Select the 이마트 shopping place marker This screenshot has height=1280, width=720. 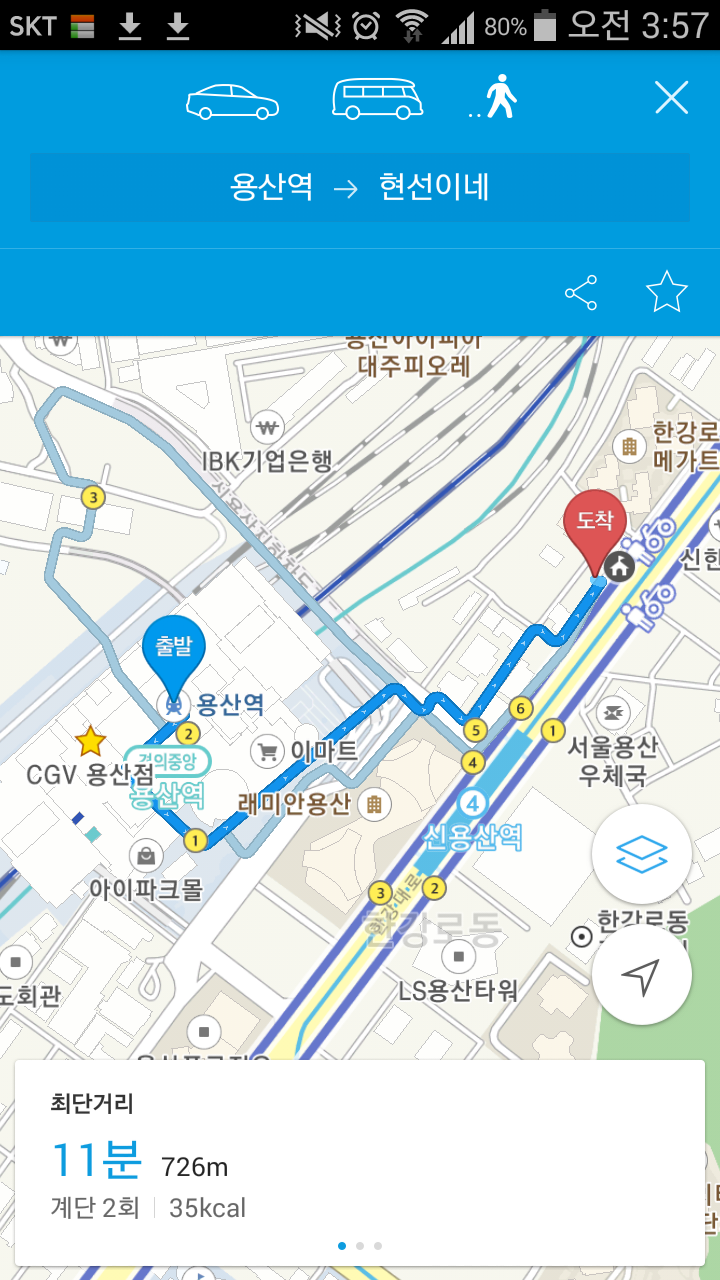pos(268,750)
